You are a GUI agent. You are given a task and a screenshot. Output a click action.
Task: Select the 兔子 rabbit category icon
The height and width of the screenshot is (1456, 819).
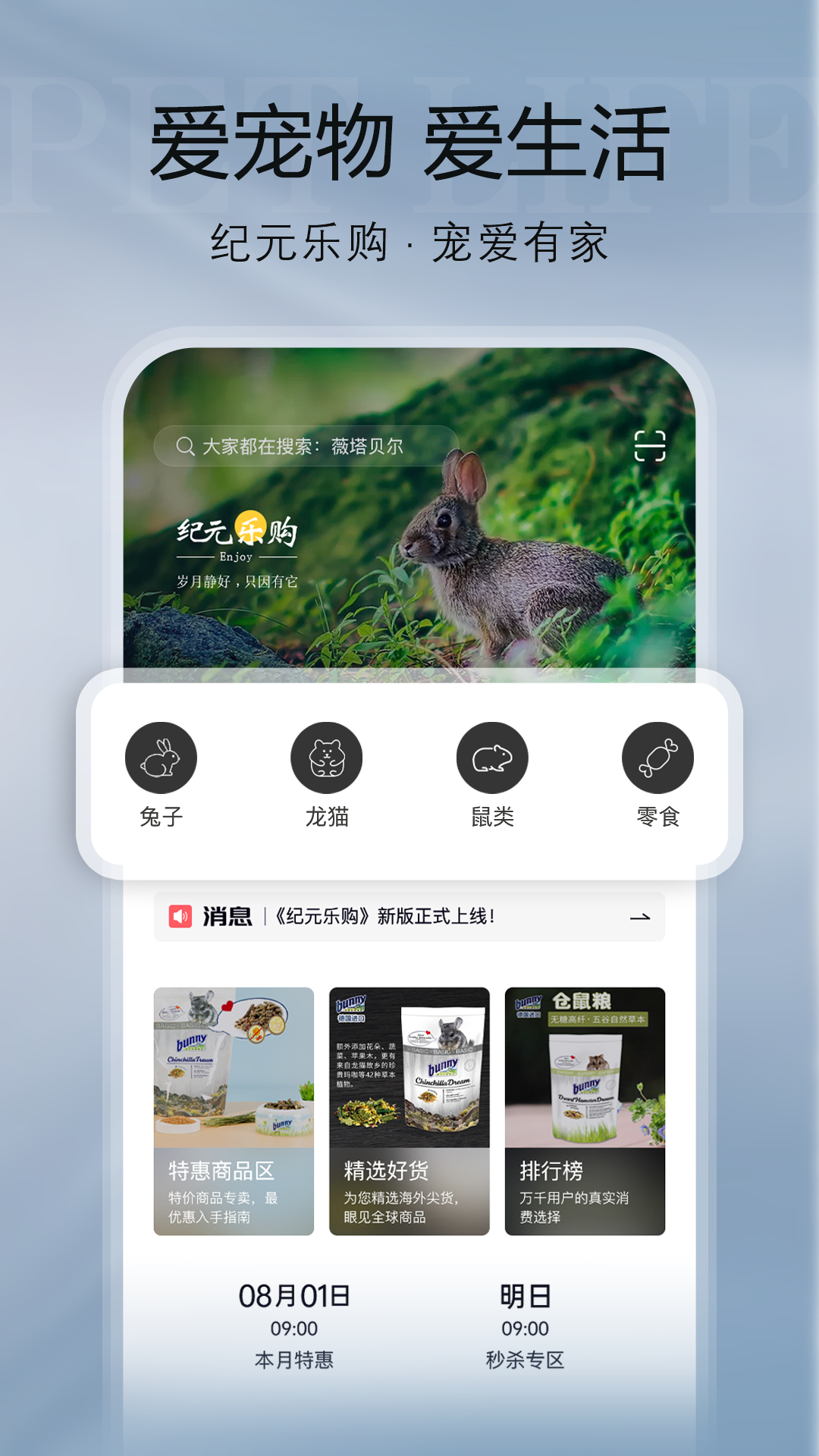162,757
